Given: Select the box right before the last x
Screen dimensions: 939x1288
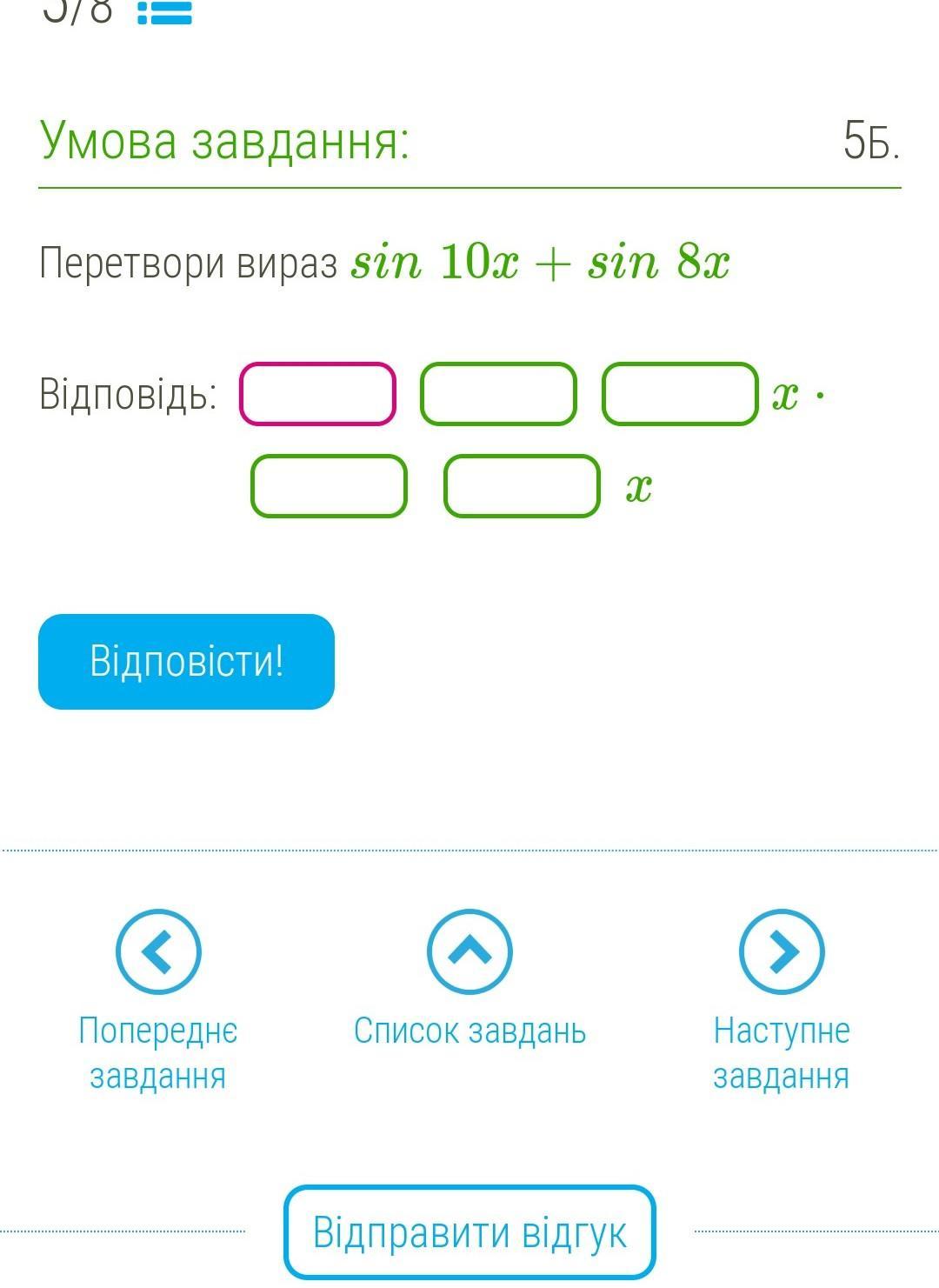Looking at the screenshot, I should click(x=522, y=486).
